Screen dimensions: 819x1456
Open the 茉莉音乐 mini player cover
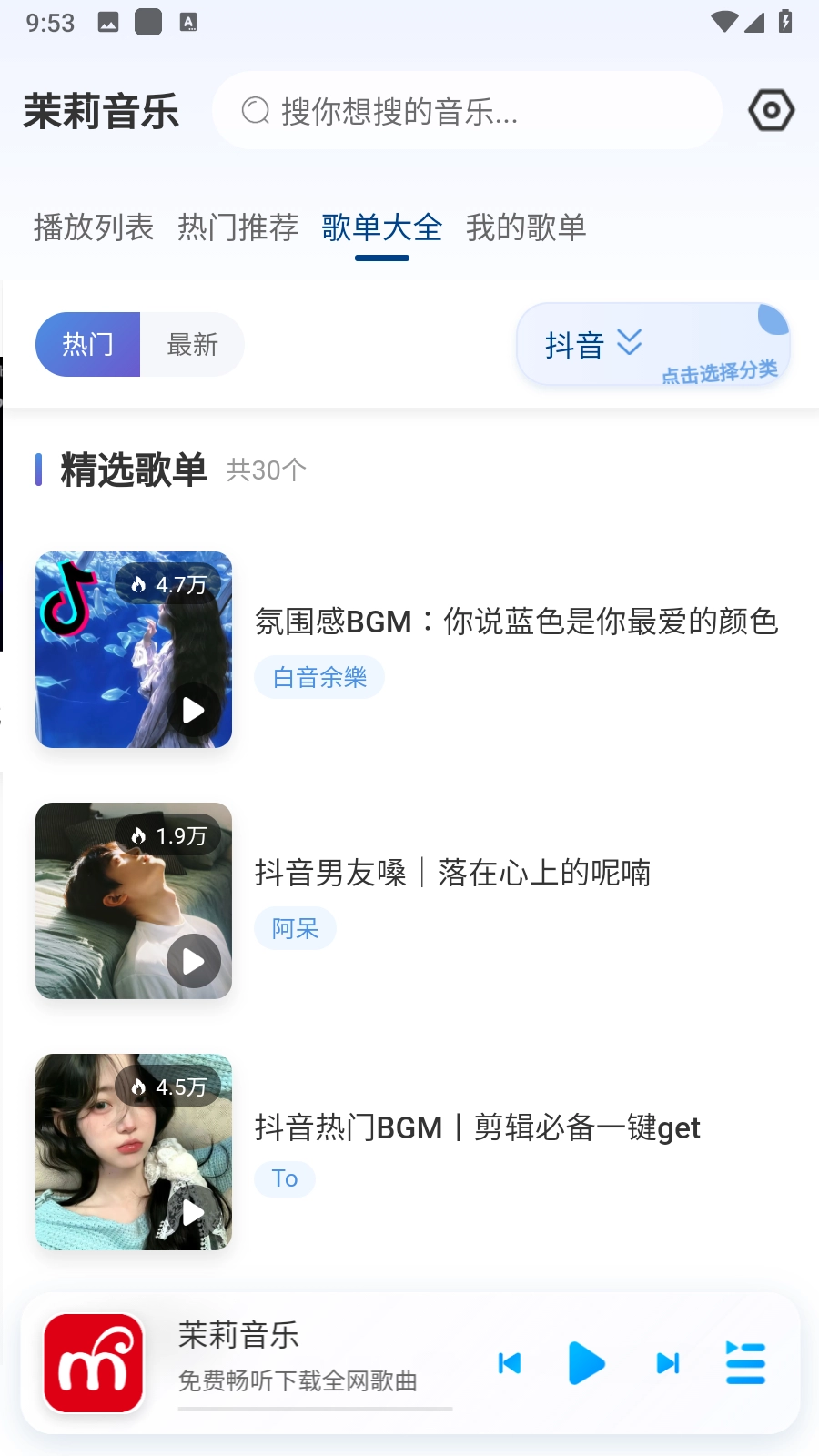(x=94, y=1363)
